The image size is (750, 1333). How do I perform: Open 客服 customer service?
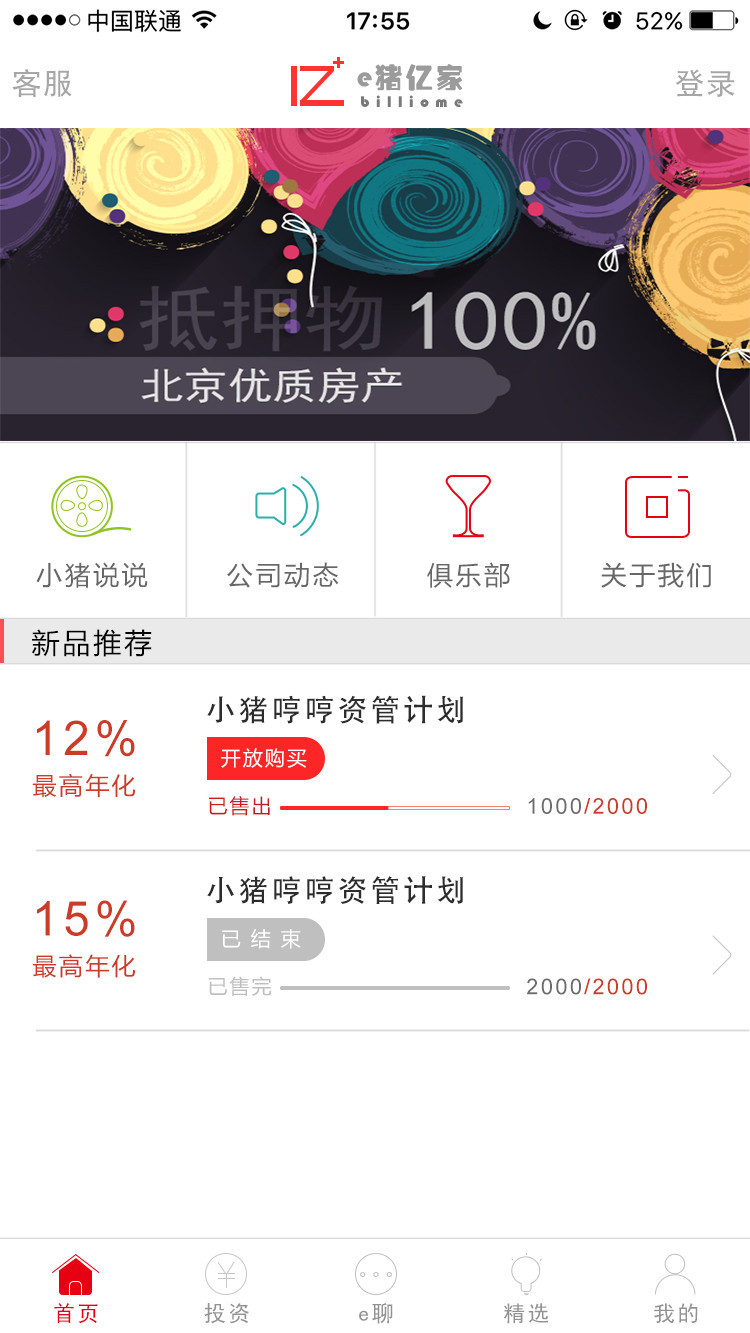(x=42, y=85)
